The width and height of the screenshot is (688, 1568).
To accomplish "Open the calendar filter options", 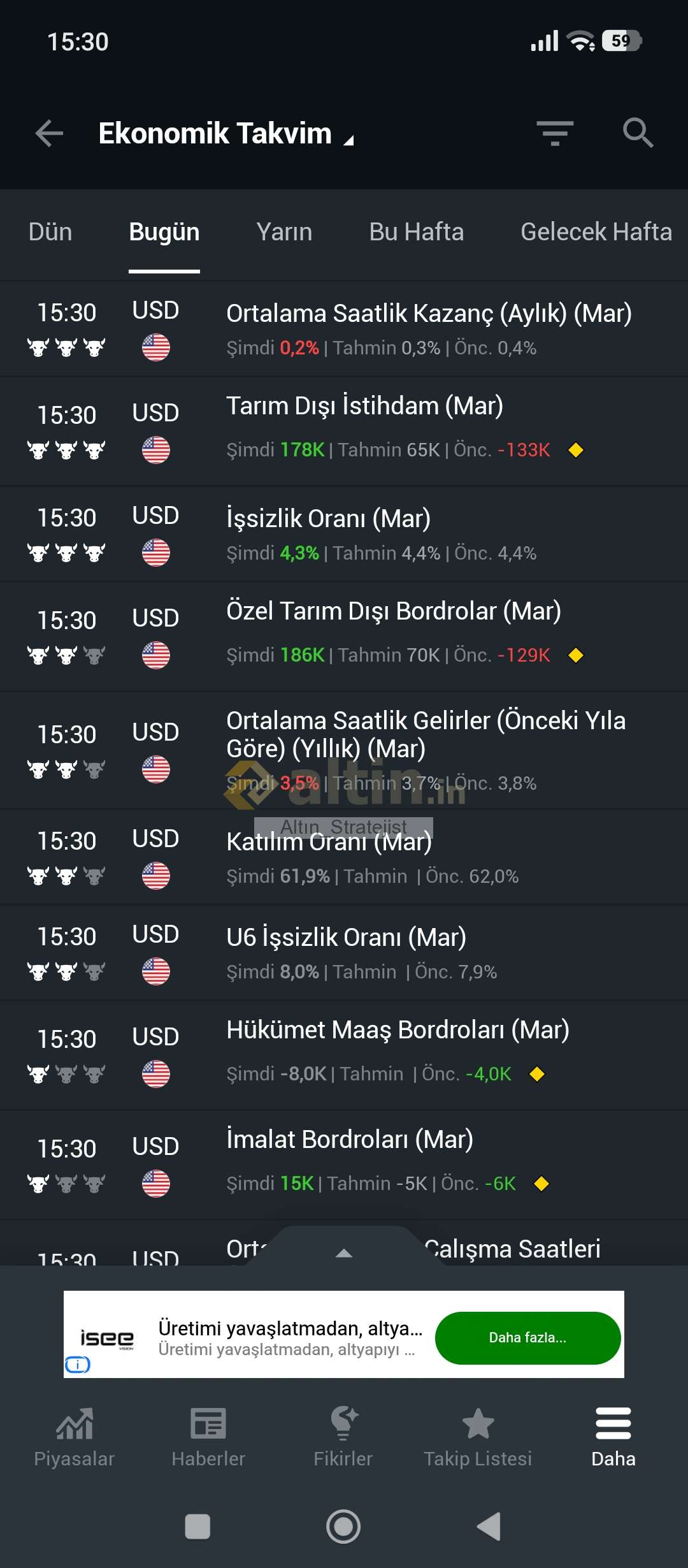I will point(555,133).
